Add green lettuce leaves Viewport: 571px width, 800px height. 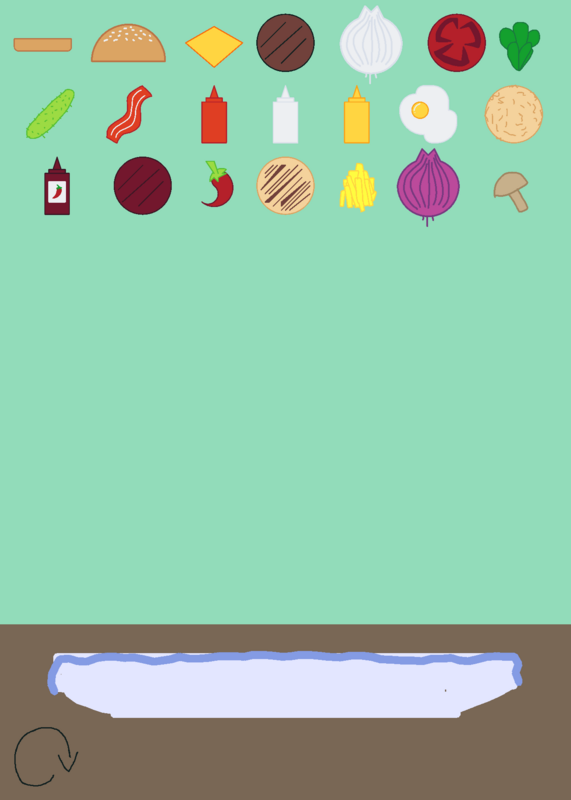(519, 46)
